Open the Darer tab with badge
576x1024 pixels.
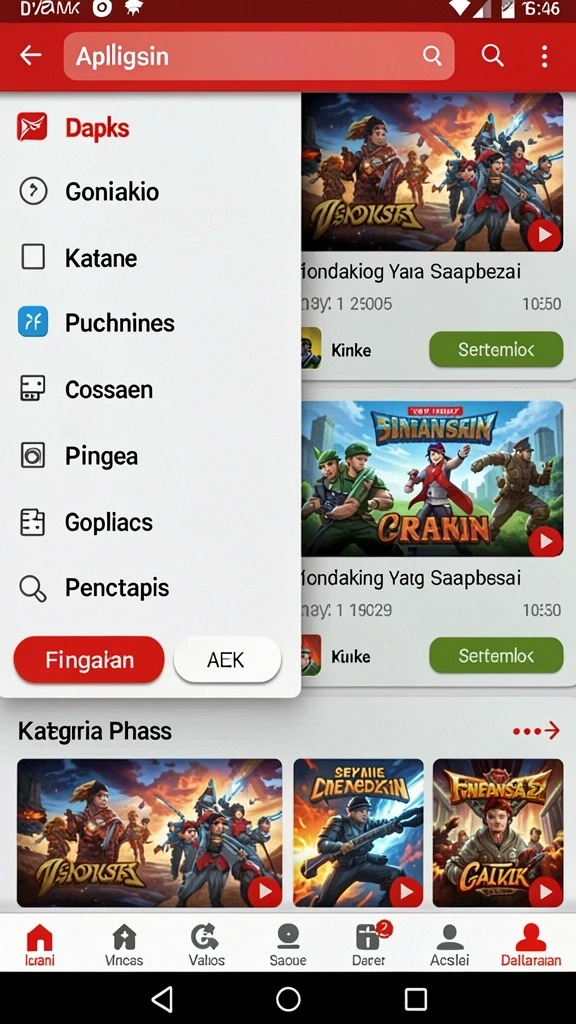click(x=369, y=944)
